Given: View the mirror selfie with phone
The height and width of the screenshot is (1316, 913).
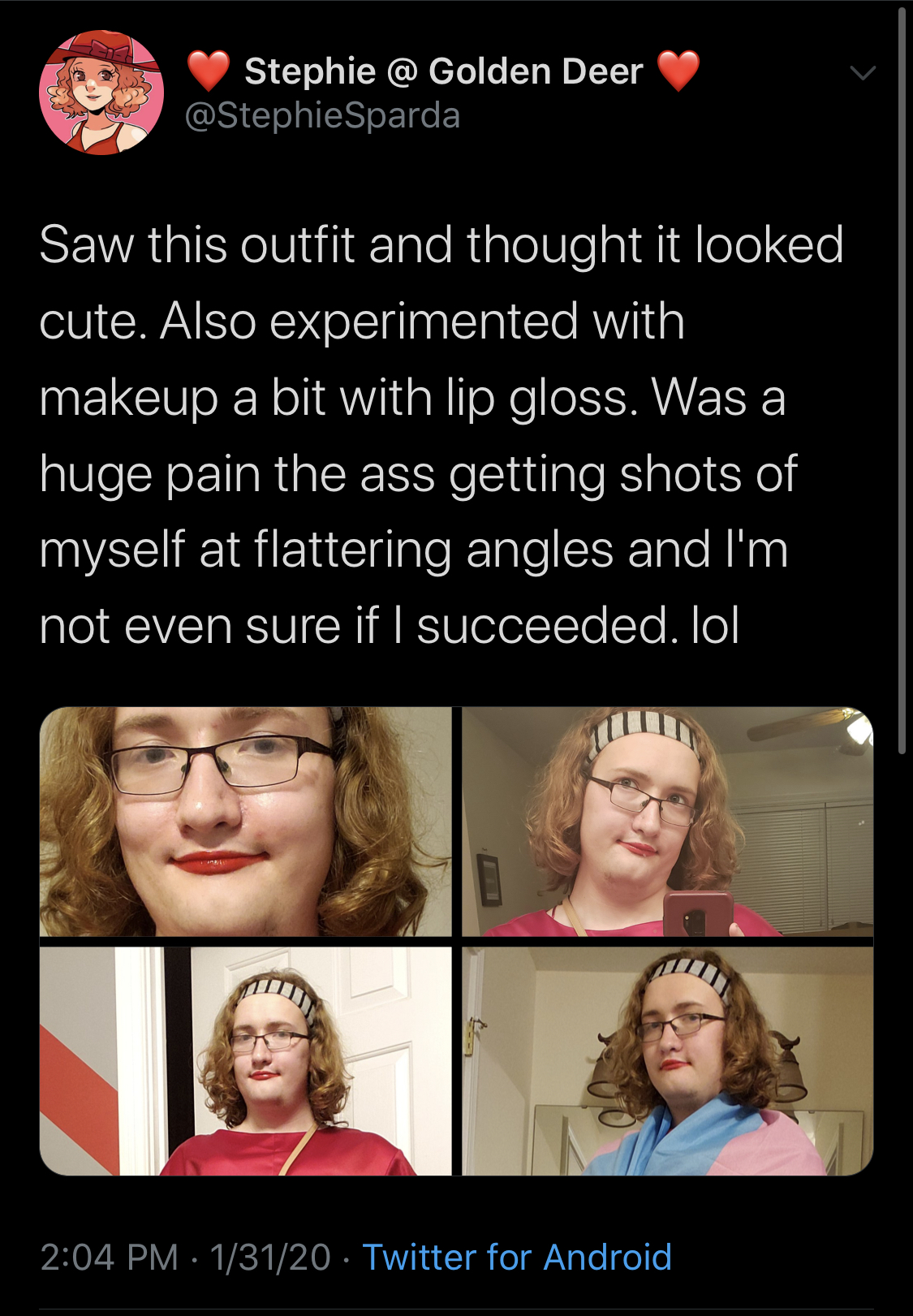Looking at the screenshot, I should 668,822.
